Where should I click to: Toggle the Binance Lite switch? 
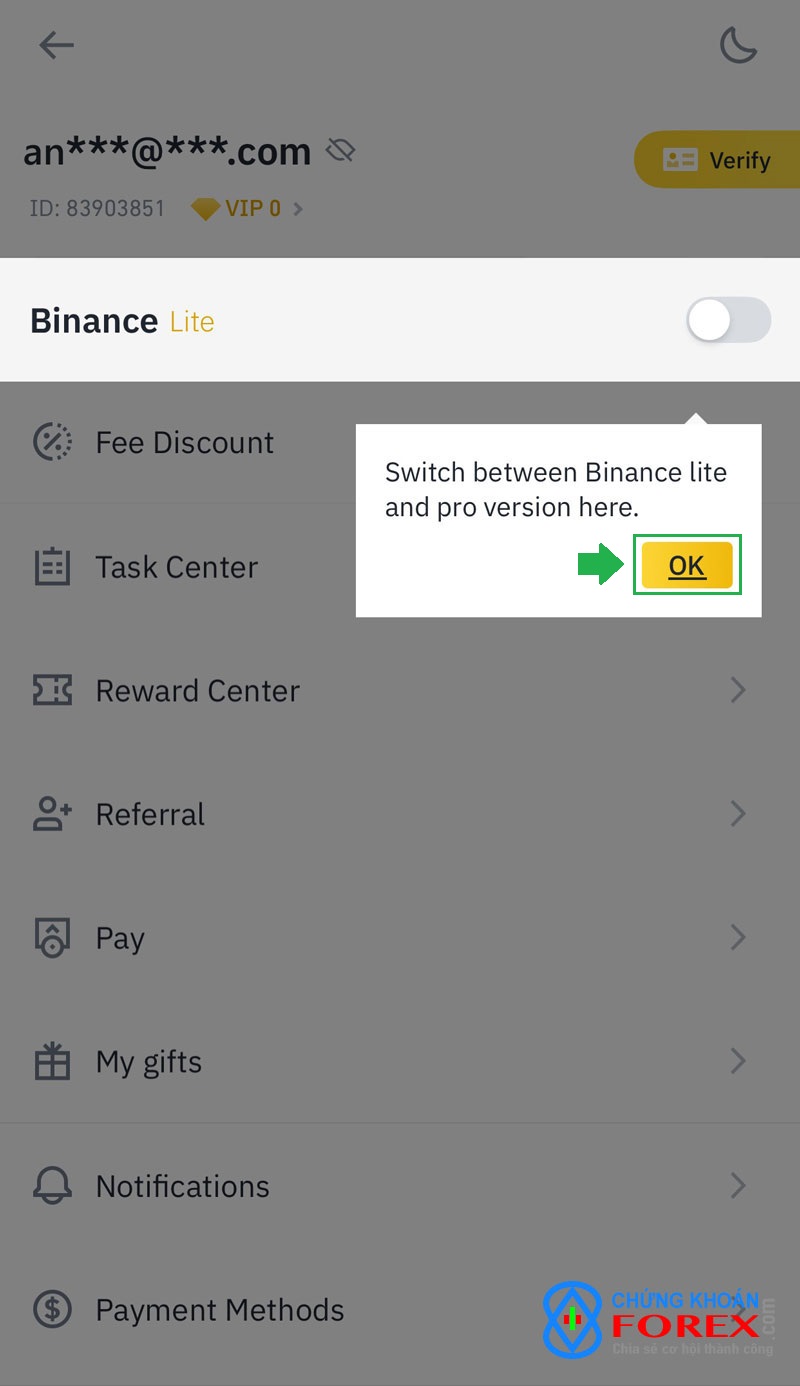click(x=729, y=321)
